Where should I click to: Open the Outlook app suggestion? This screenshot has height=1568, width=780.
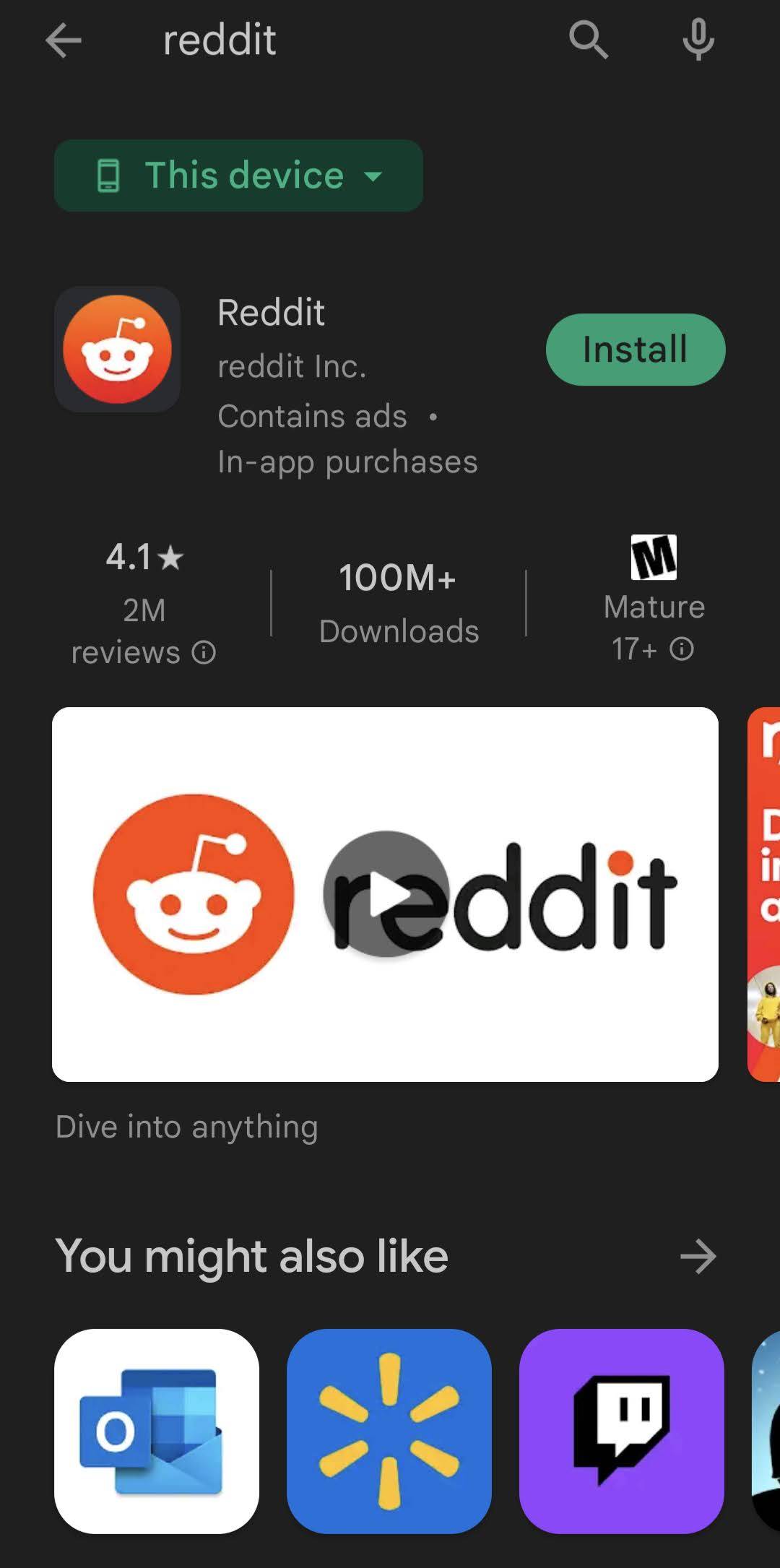click(x=157, y=1431)
